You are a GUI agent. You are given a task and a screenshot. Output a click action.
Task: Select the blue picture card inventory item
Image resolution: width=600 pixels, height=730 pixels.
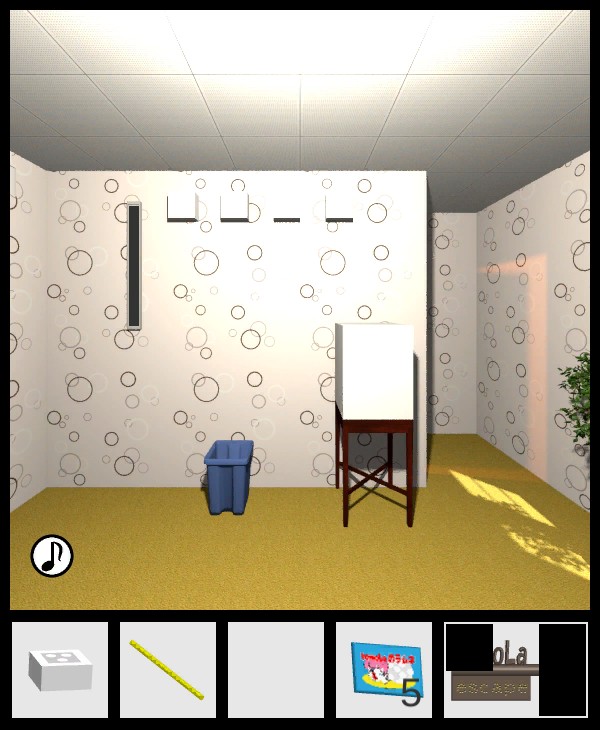pyautogui.click(x=382, y=668)
